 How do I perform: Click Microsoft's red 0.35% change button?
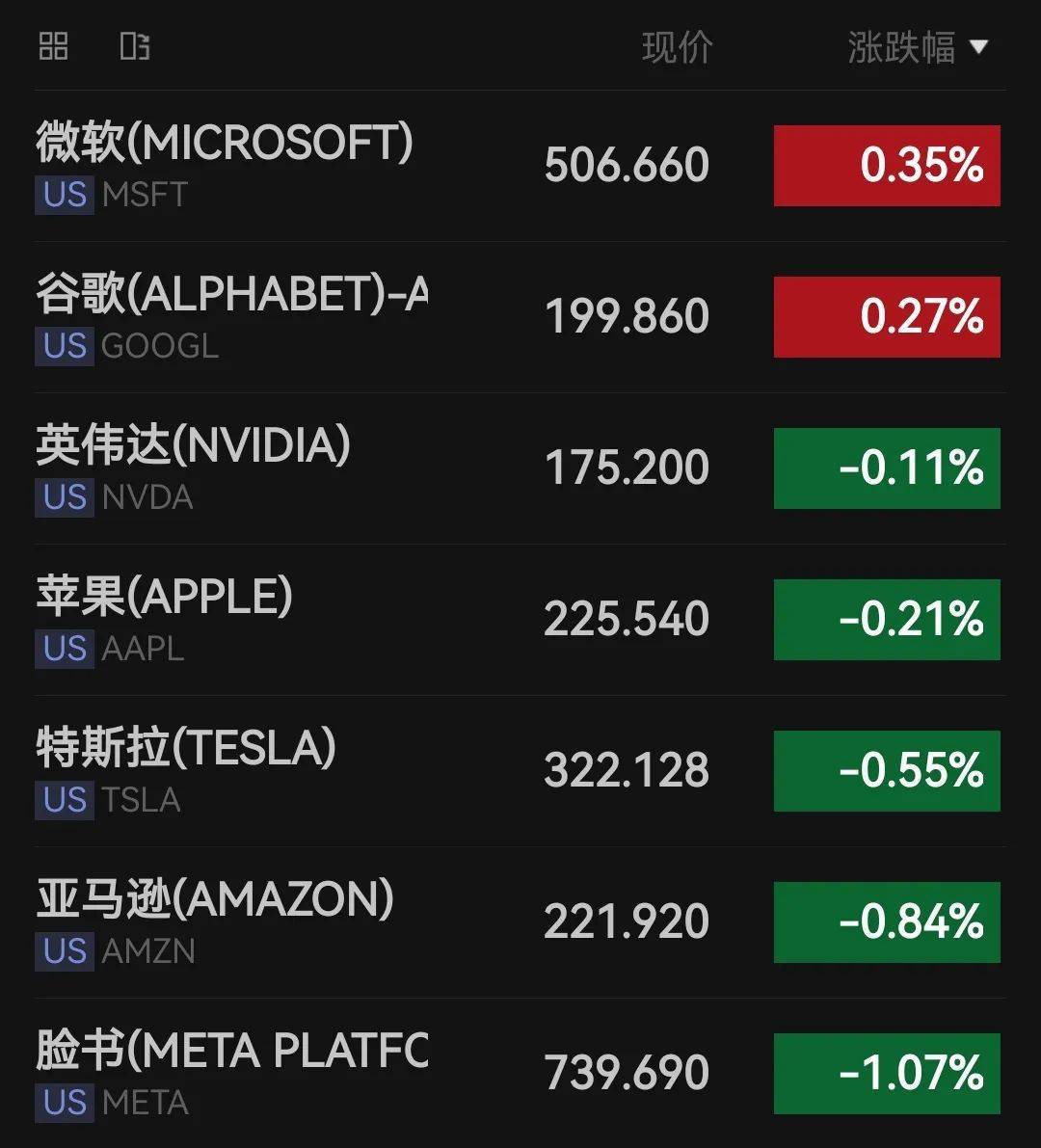886,166
